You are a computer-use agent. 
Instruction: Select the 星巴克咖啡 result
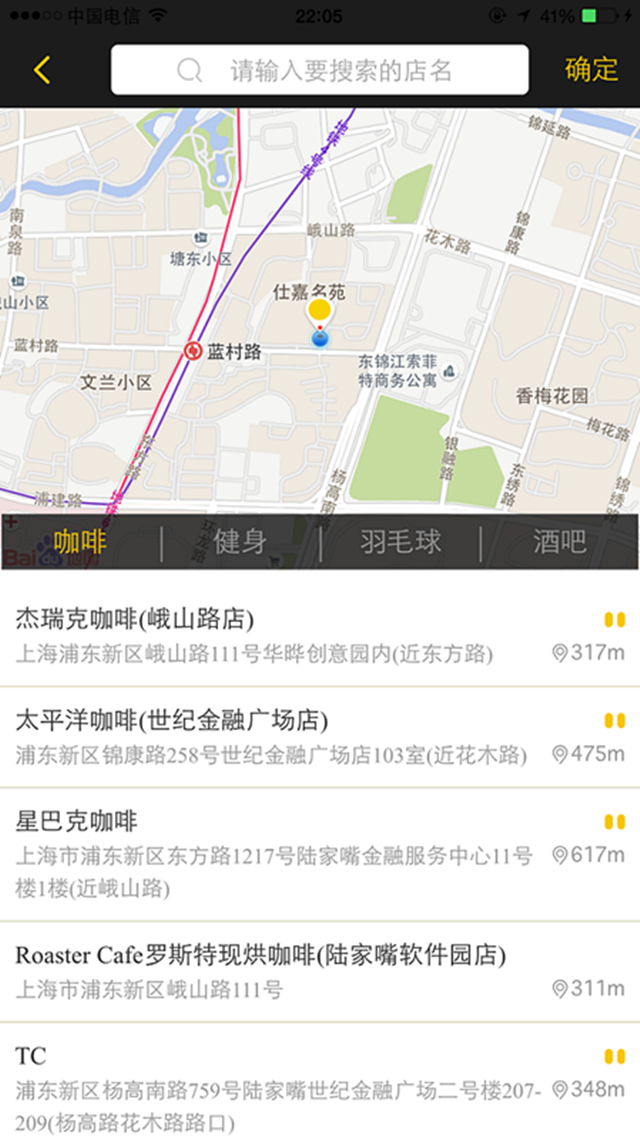point(320,855)
